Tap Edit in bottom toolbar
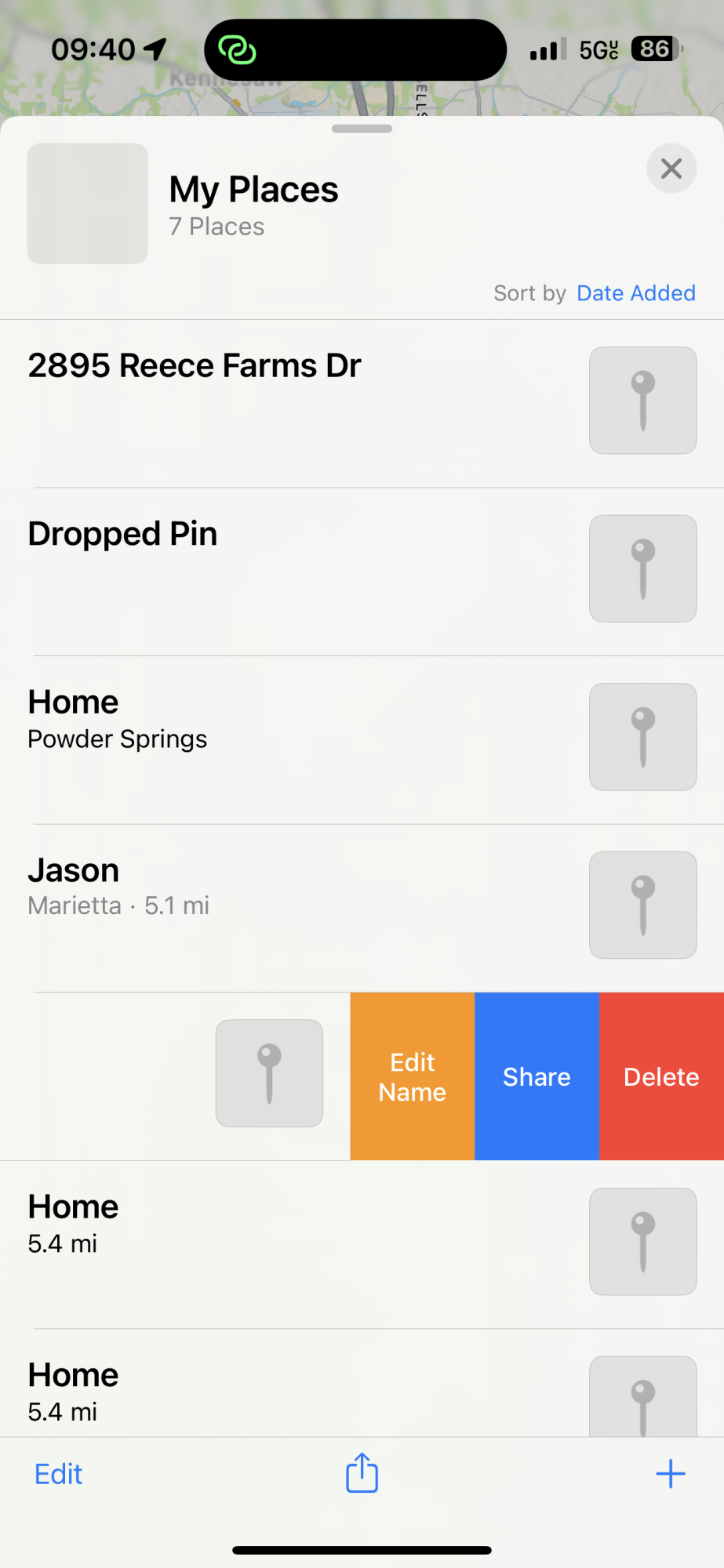Screen dimensions: 724x1568 point(59,1474)
